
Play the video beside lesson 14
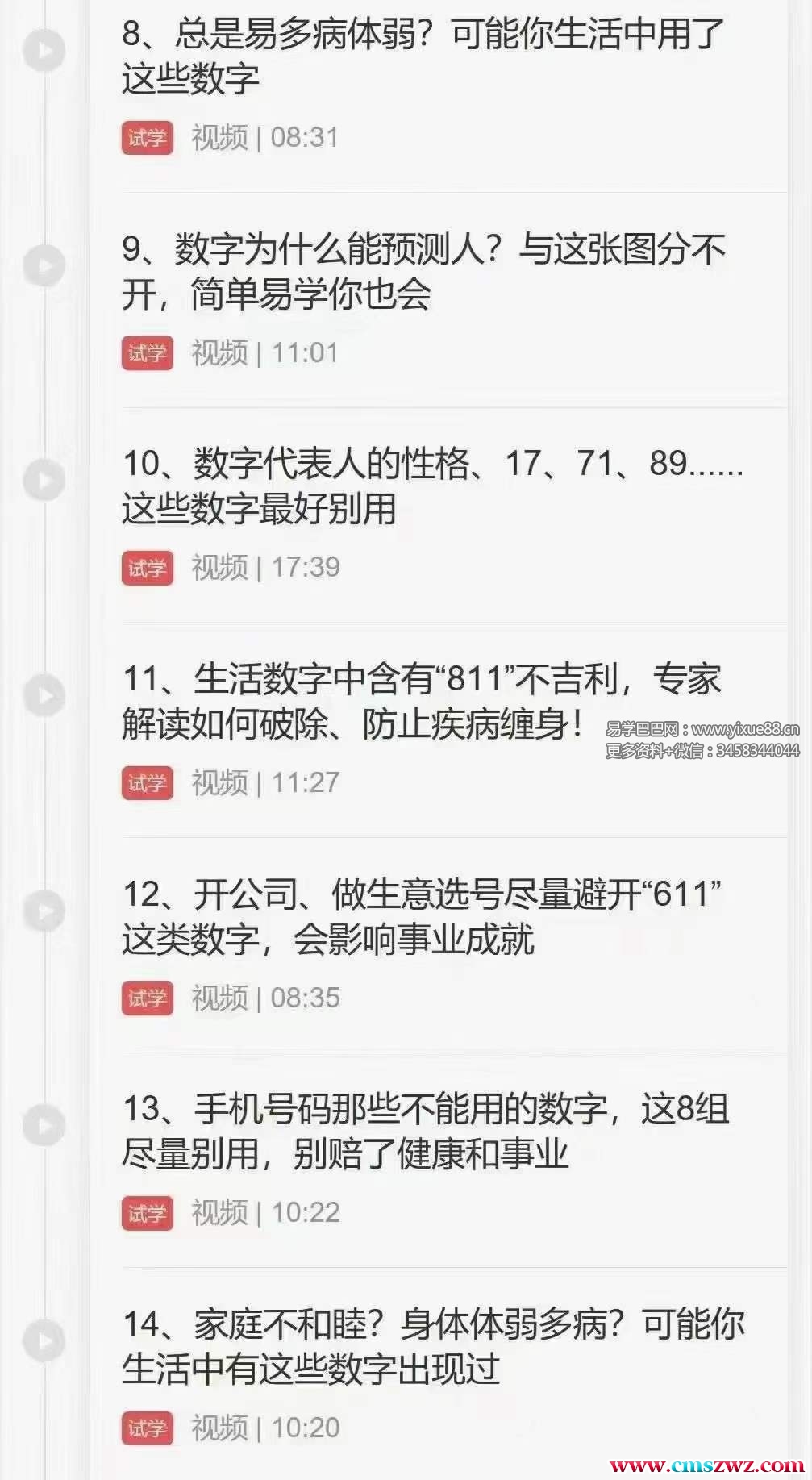[44, 1341]
